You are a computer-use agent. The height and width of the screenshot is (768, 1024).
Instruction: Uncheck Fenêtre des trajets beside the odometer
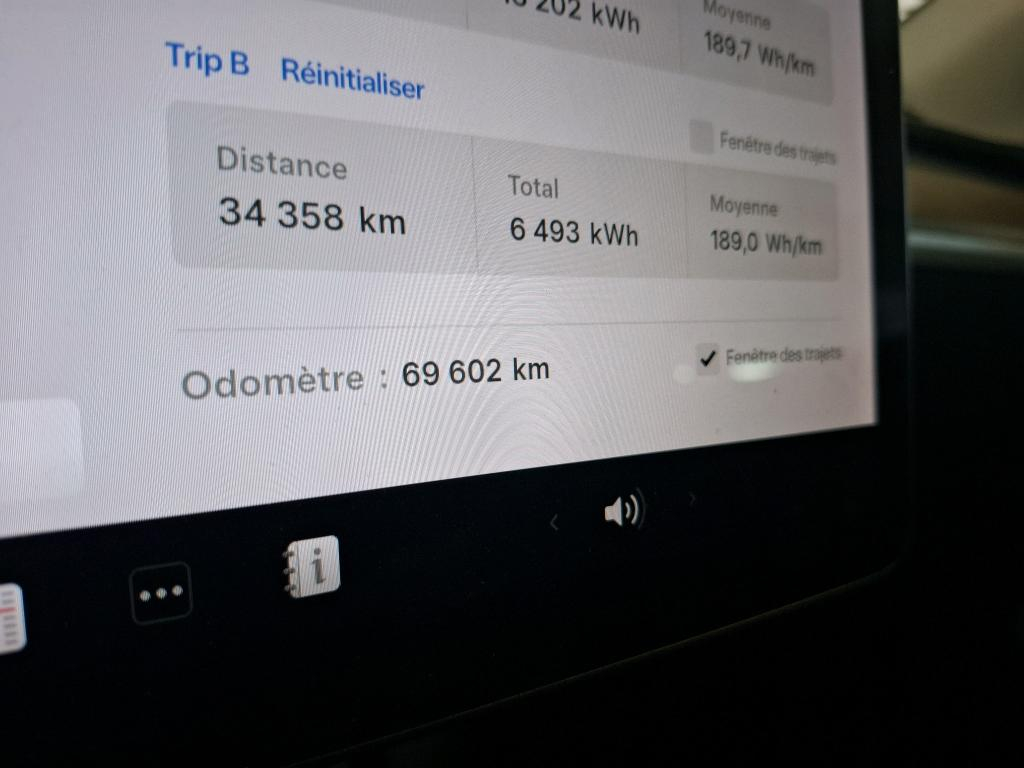(708, 358)
